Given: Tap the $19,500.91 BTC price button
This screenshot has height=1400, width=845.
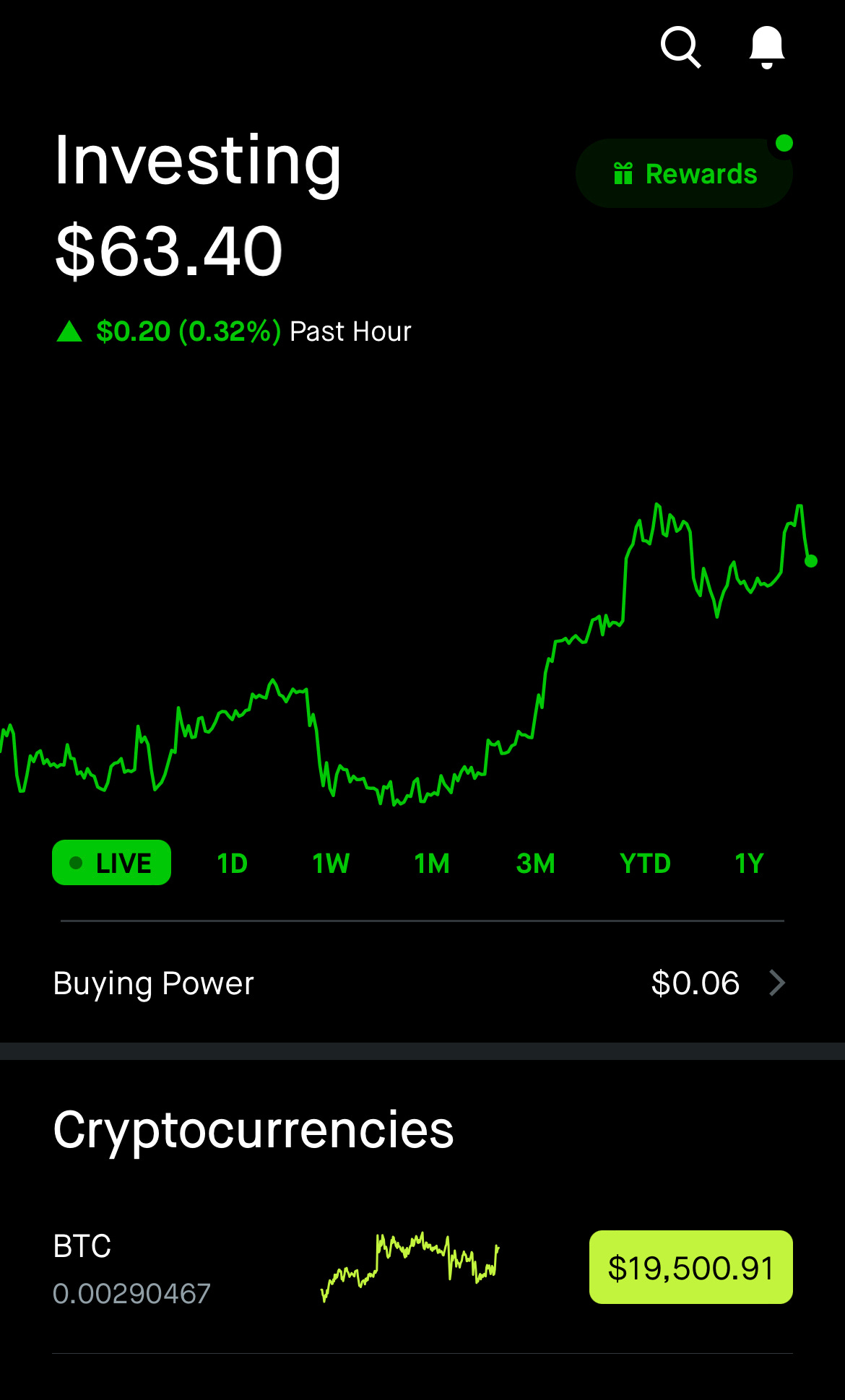Looking at the screenshot, I should click(690, 1268).
